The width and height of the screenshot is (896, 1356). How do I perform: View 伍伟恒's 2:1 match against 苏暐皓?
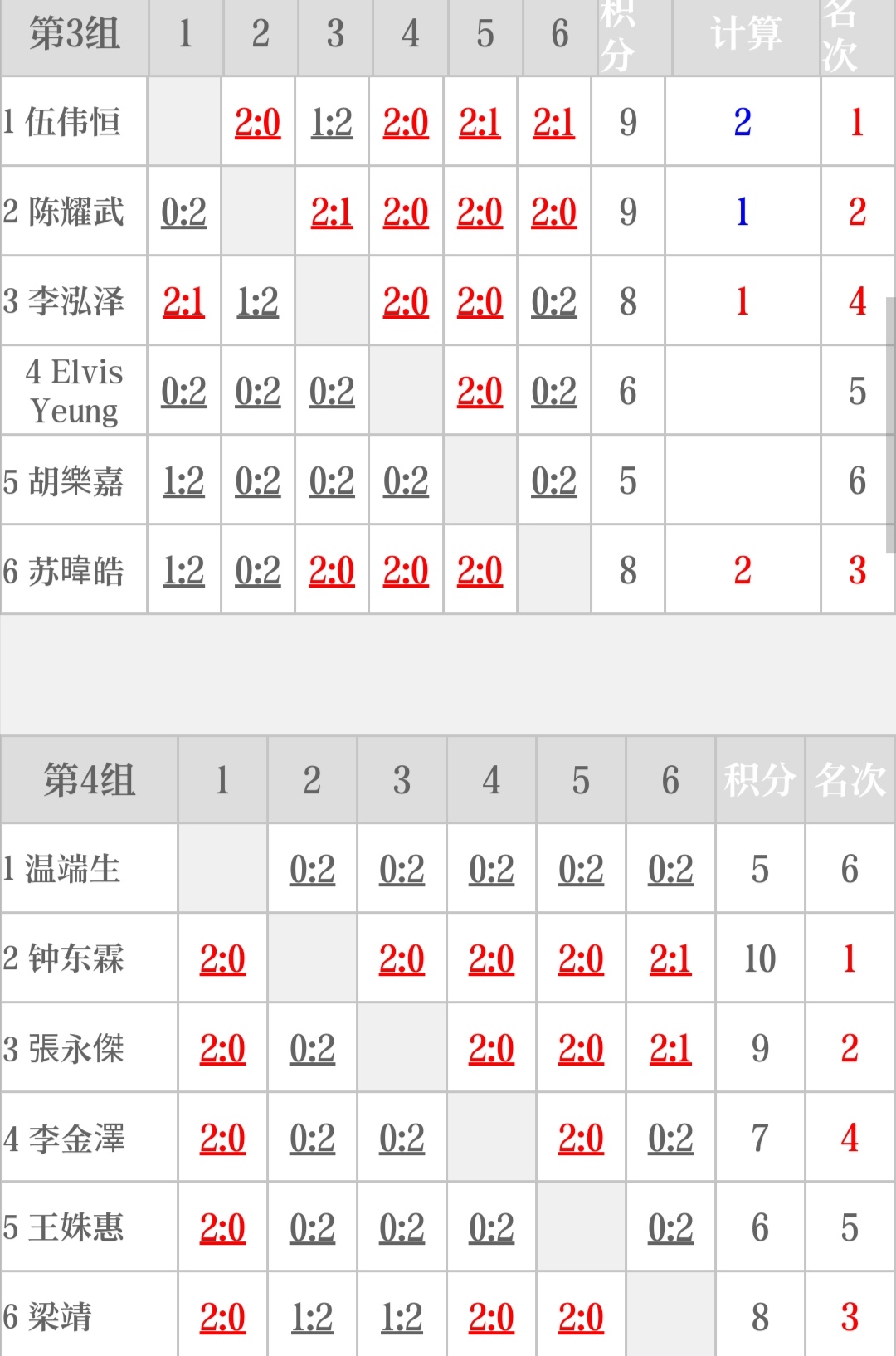(x=553, y=123)
